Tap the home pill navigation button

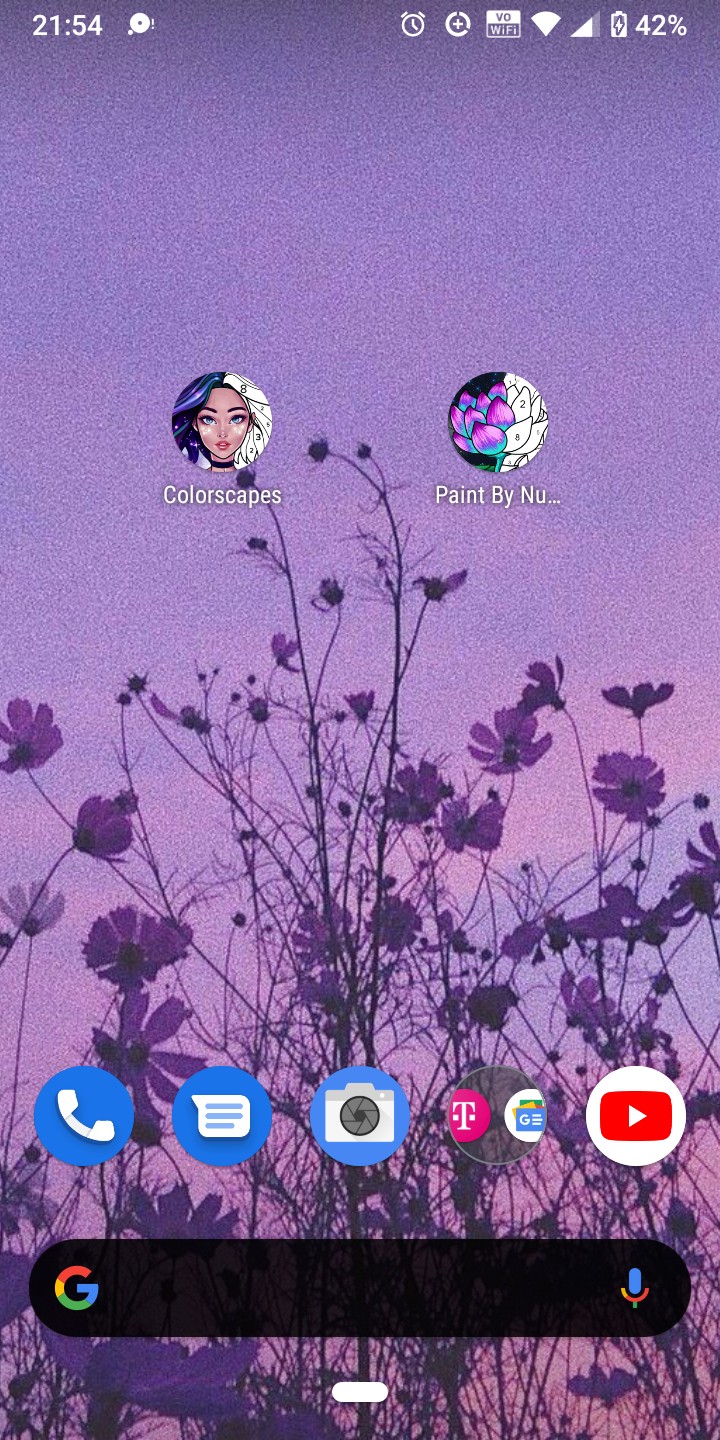click(360, 1392)
